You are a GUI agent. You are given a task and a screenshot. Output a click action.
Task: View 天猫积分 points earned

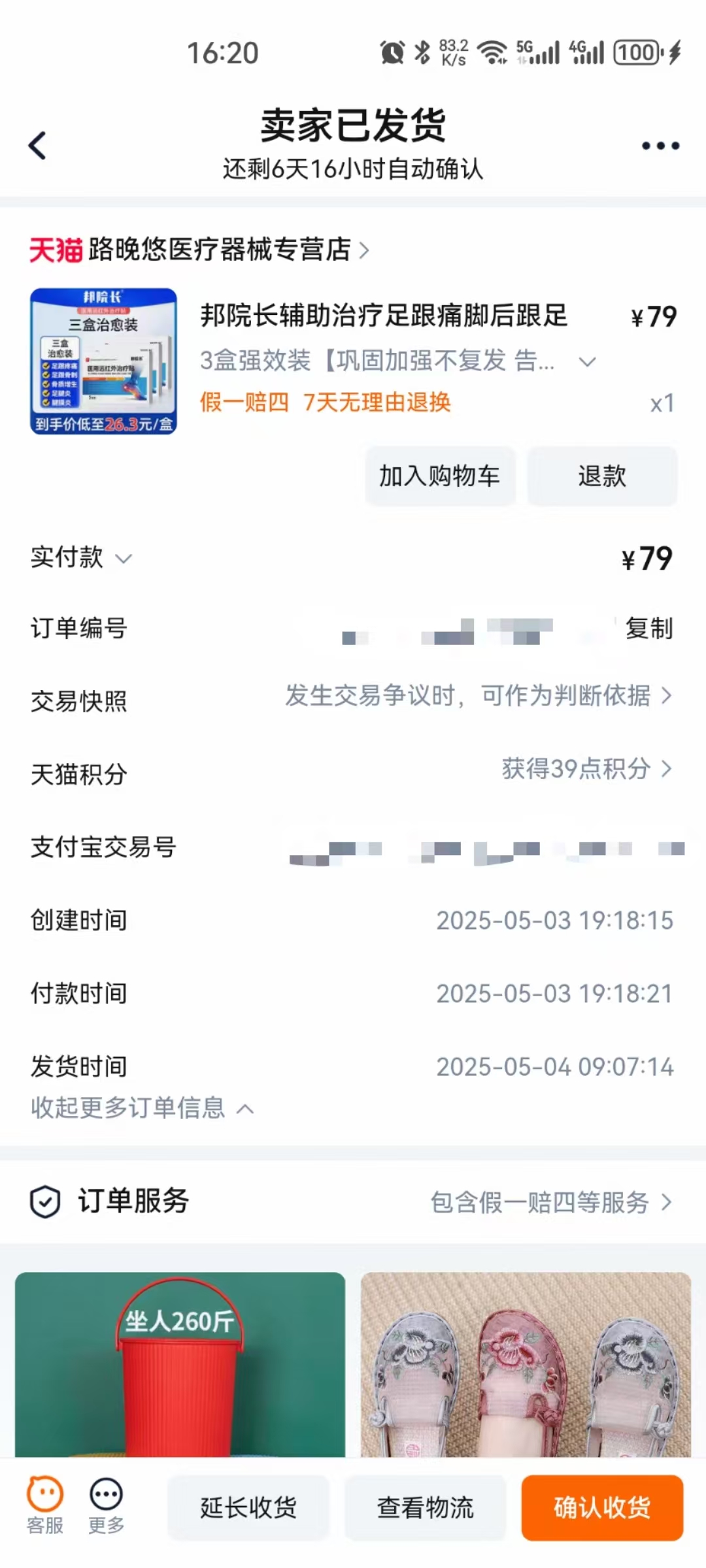353,772
